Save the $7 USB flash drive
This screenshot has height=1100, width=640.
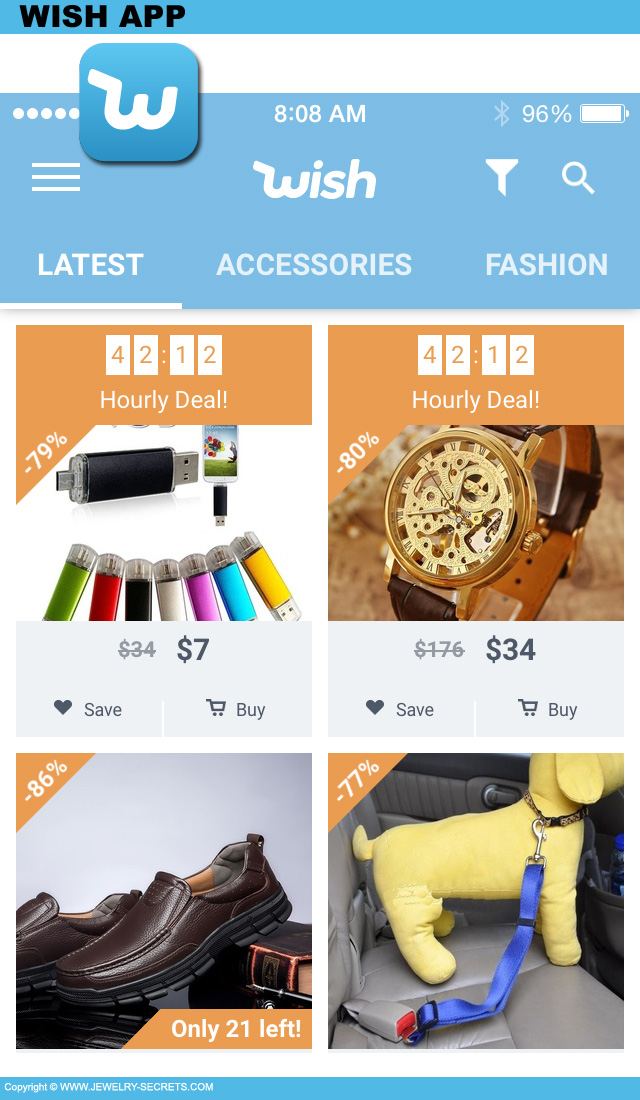tap(88, 709)
